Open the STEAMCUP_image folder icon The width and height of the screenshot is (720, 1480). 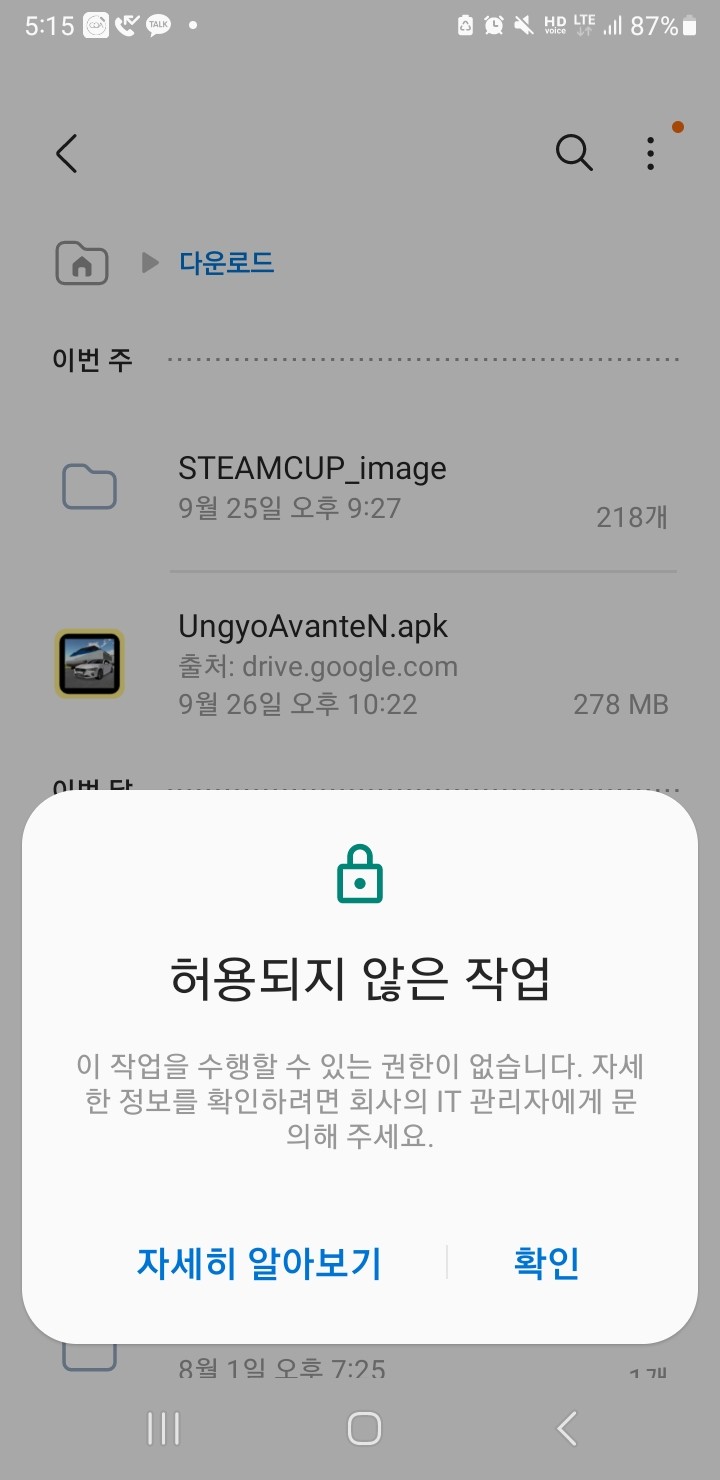[x=89, y=486]
